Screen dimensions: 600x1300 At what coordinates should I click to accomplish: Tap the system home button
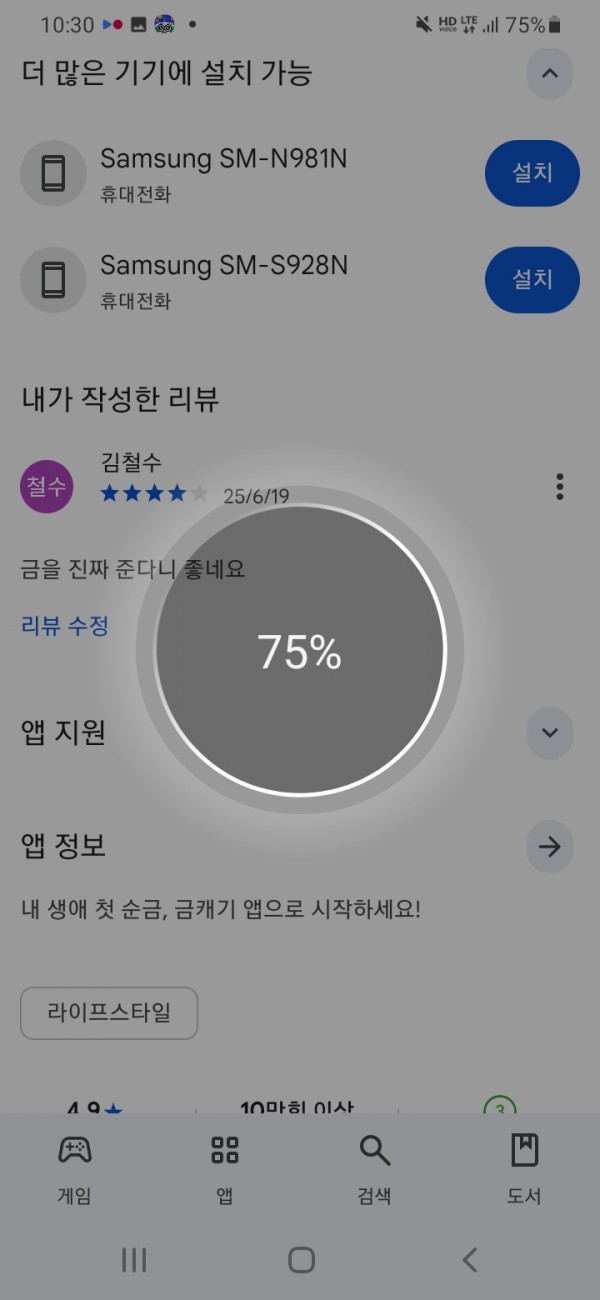tap(301, 1260)
